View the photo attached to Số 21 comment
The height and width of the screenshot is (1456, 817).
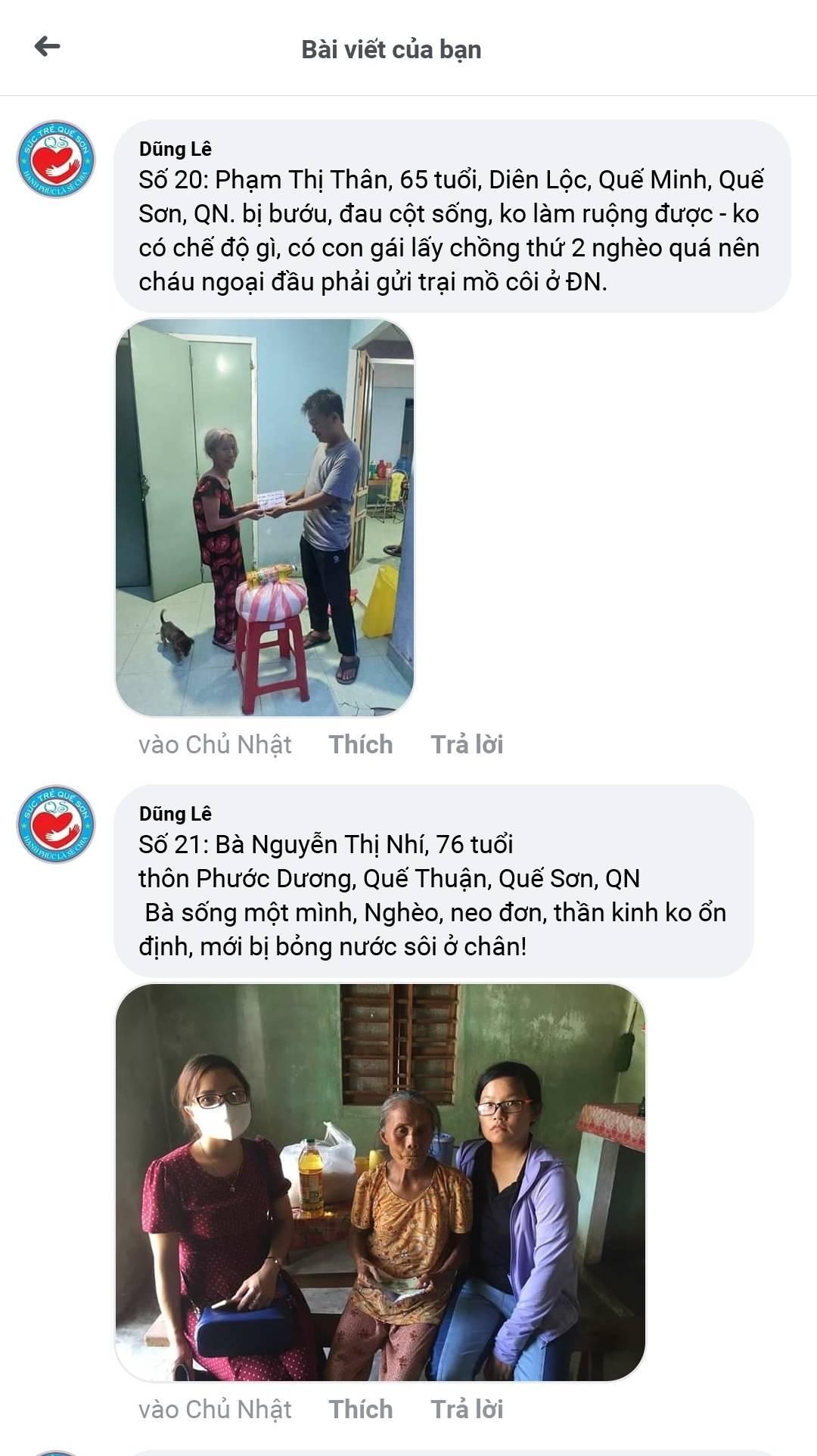coord(380,1182)
